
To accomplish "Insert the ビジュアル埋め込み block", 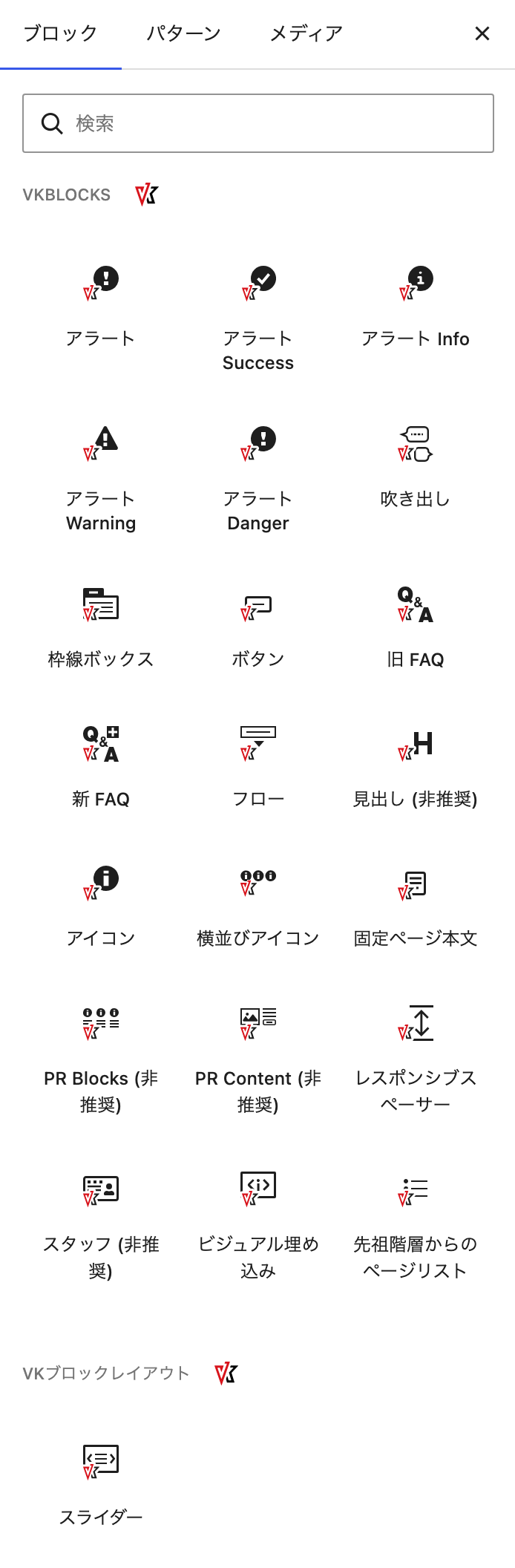I will pyautogui.click(x=258, y=1225).
